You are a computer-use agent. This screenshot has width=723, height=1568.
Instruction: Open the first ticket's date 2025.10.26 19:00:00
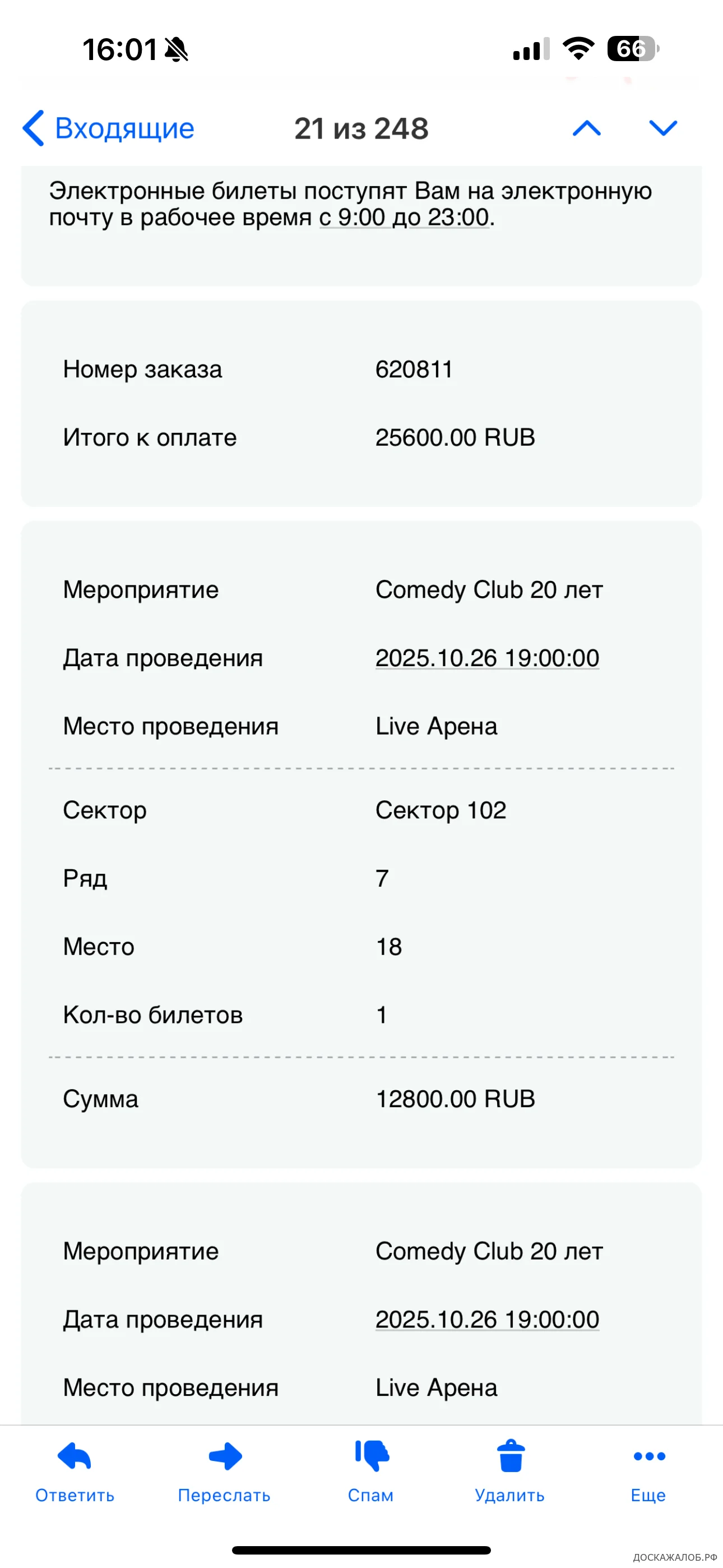(487, 658)
